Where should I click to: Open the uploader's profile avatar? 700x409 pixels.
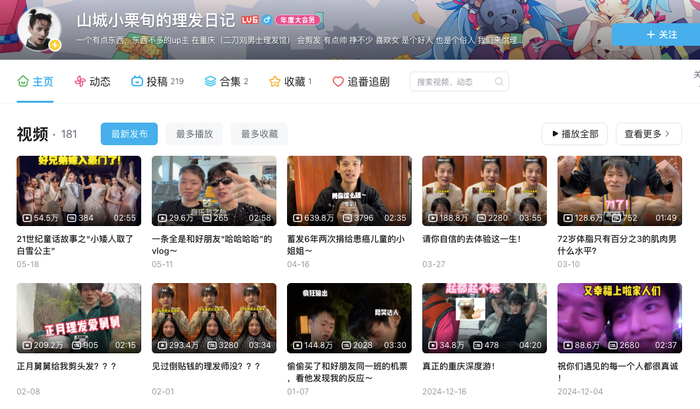pos(41,30)
